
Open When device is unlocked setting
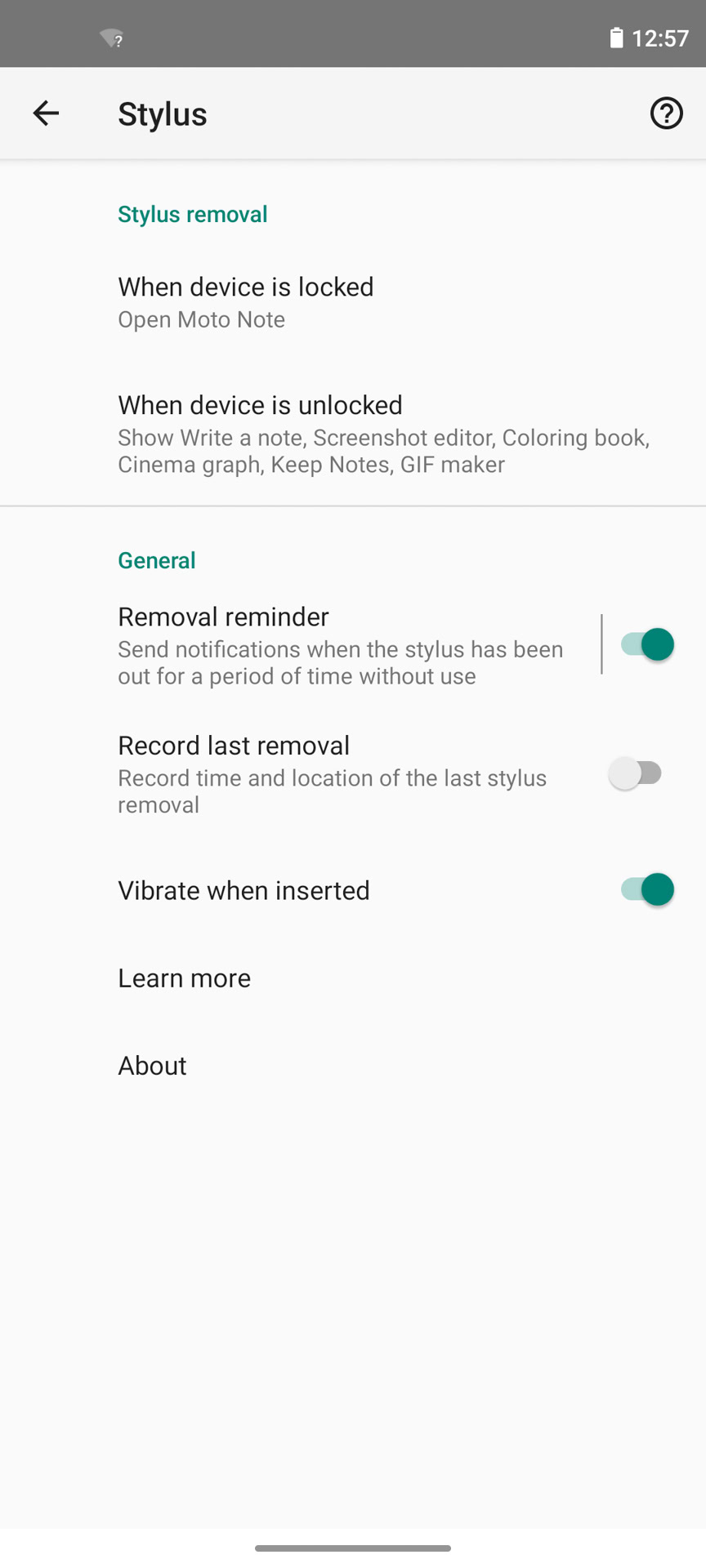[x=351, y=434]
